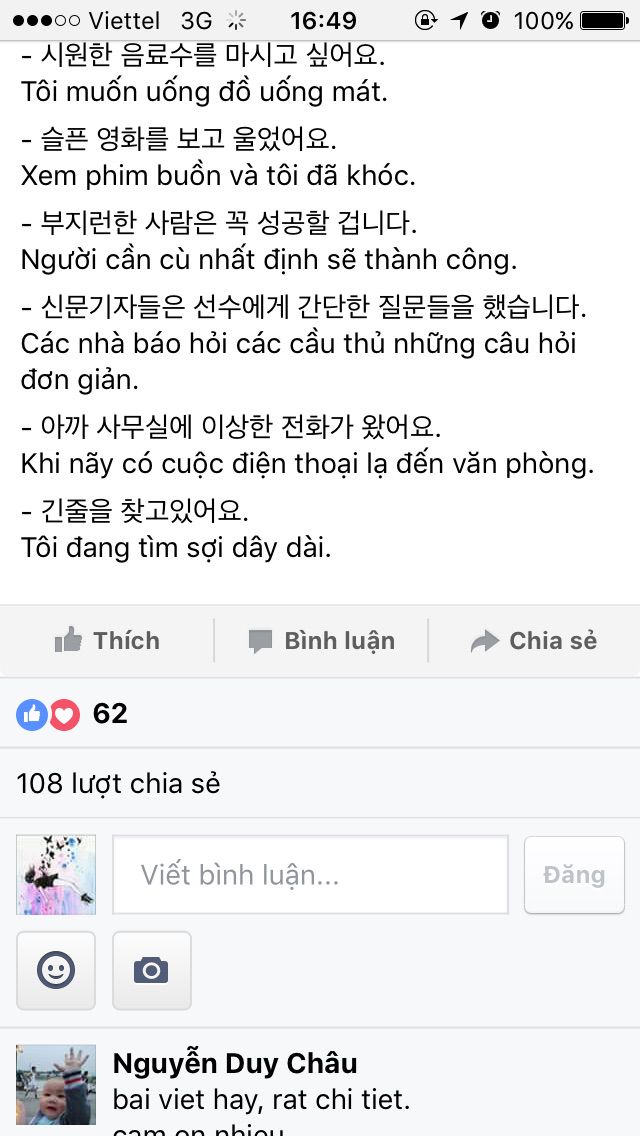Like the post with Thích button
This screenshot has width=640, height=1136.
107,641
